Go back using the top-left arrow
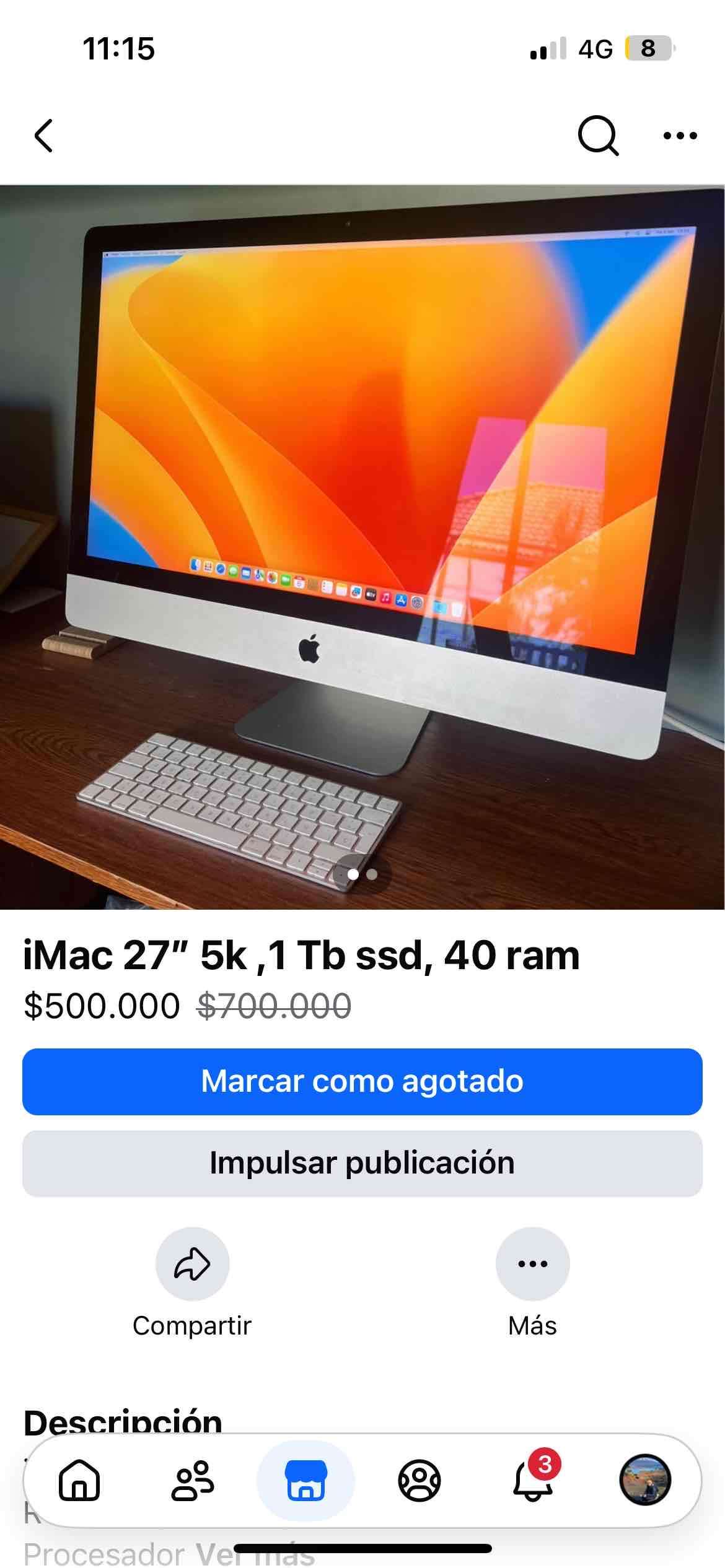Image resolution: width=725 pixels, height=1568 pixels. (43, 136)
